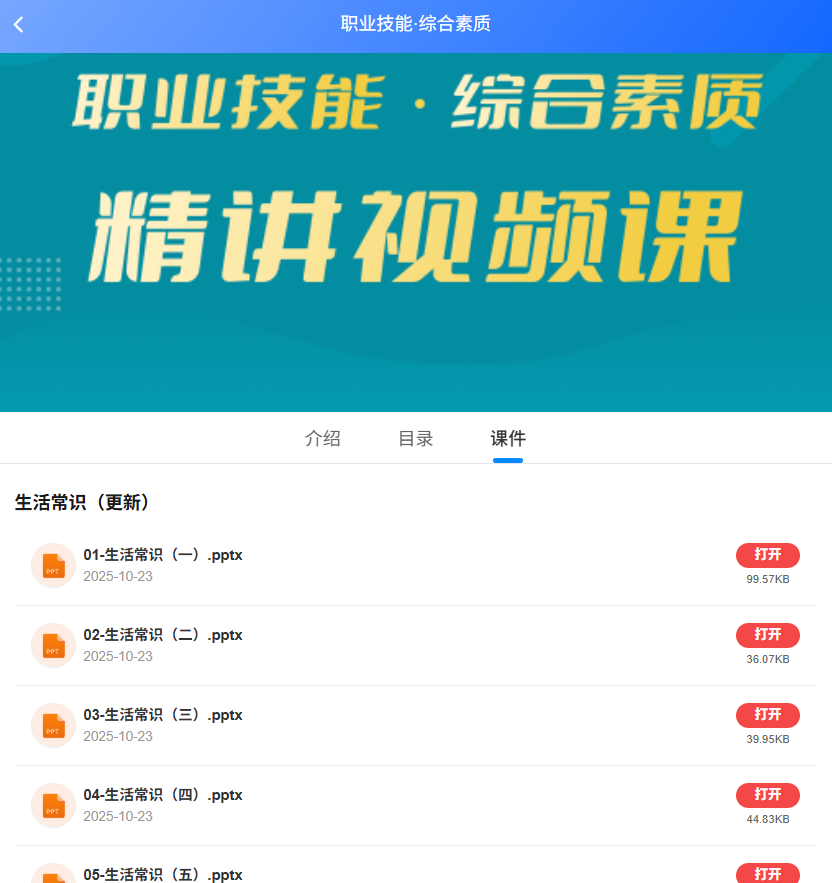Tap 打开 for 04-生活常识（四）.pptx
This screenshot has width=832, height=883.
(x=767, y=795)
